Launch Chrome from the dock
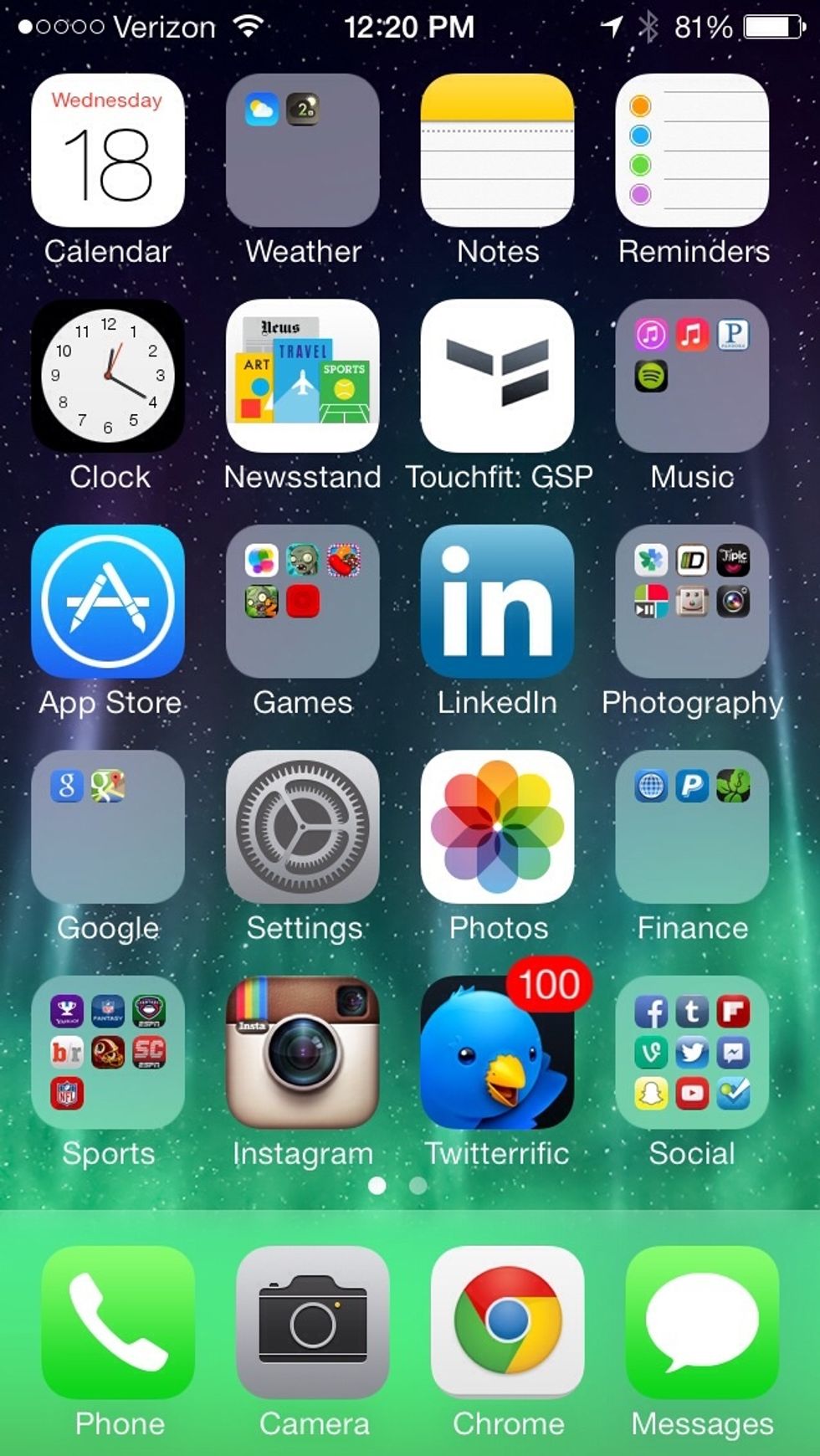820x1456 pixels. click(x=509, y=1322)
